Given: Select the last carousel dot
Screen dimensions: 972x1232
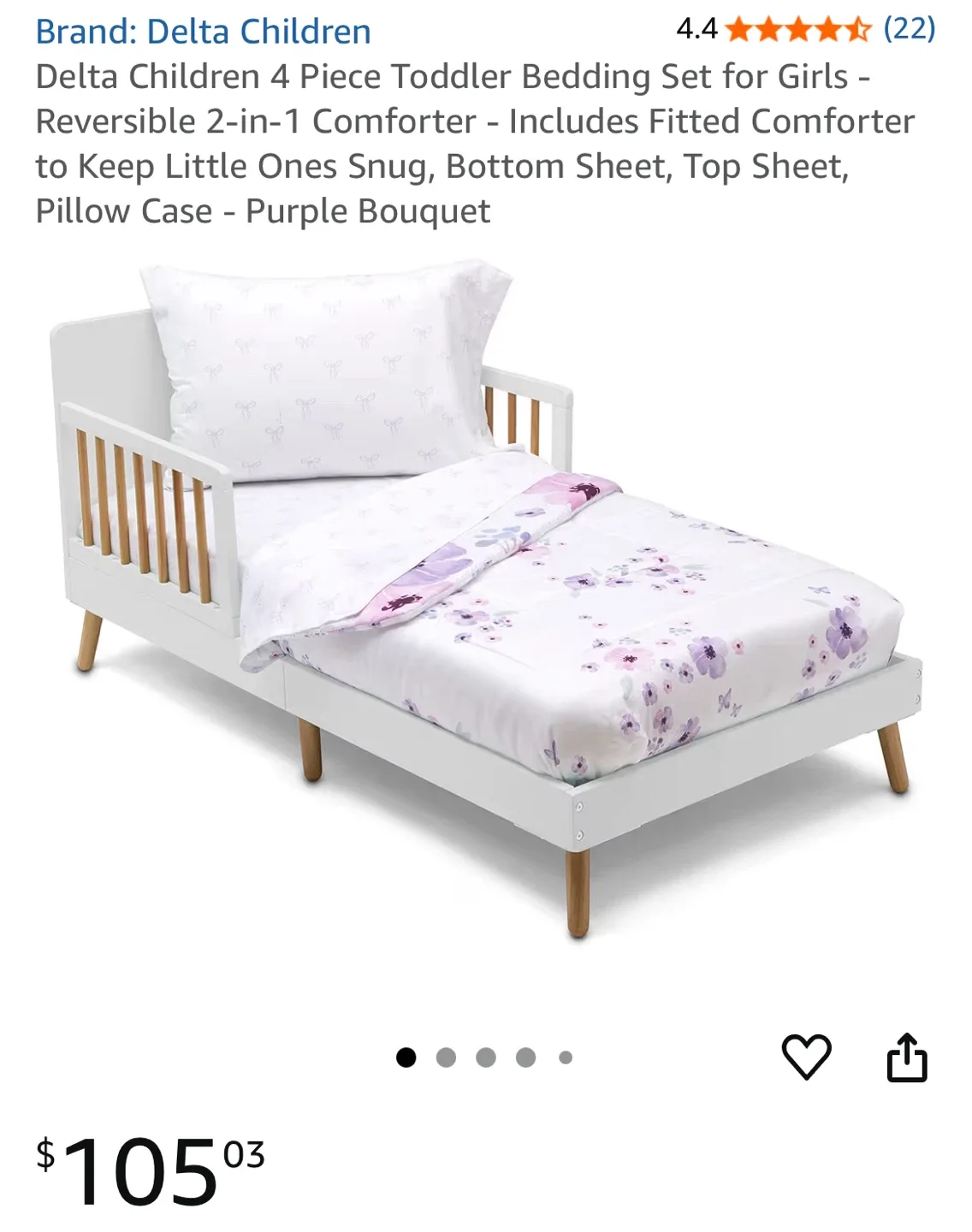Looking at the screenshot, I should click(565, 1057).
